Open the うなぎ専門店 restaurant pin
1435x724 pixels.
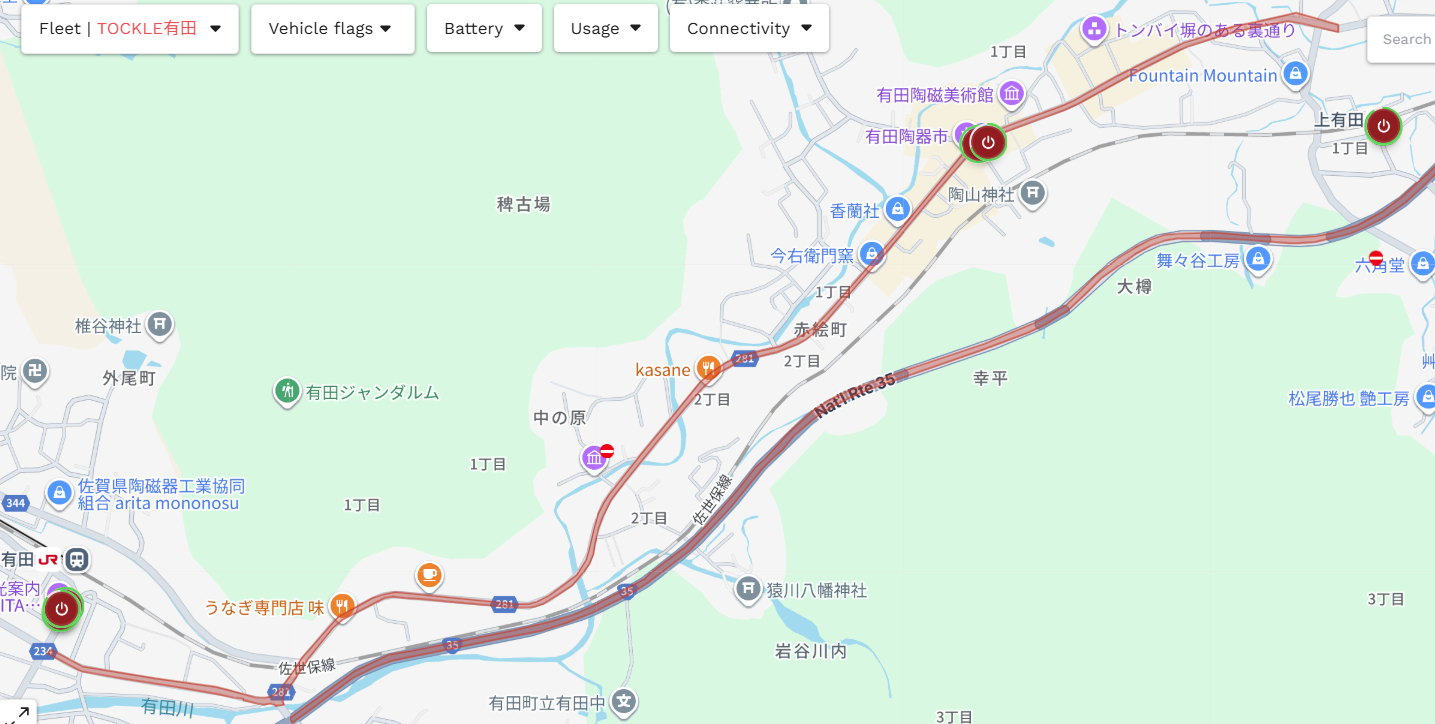pos(342,606)
